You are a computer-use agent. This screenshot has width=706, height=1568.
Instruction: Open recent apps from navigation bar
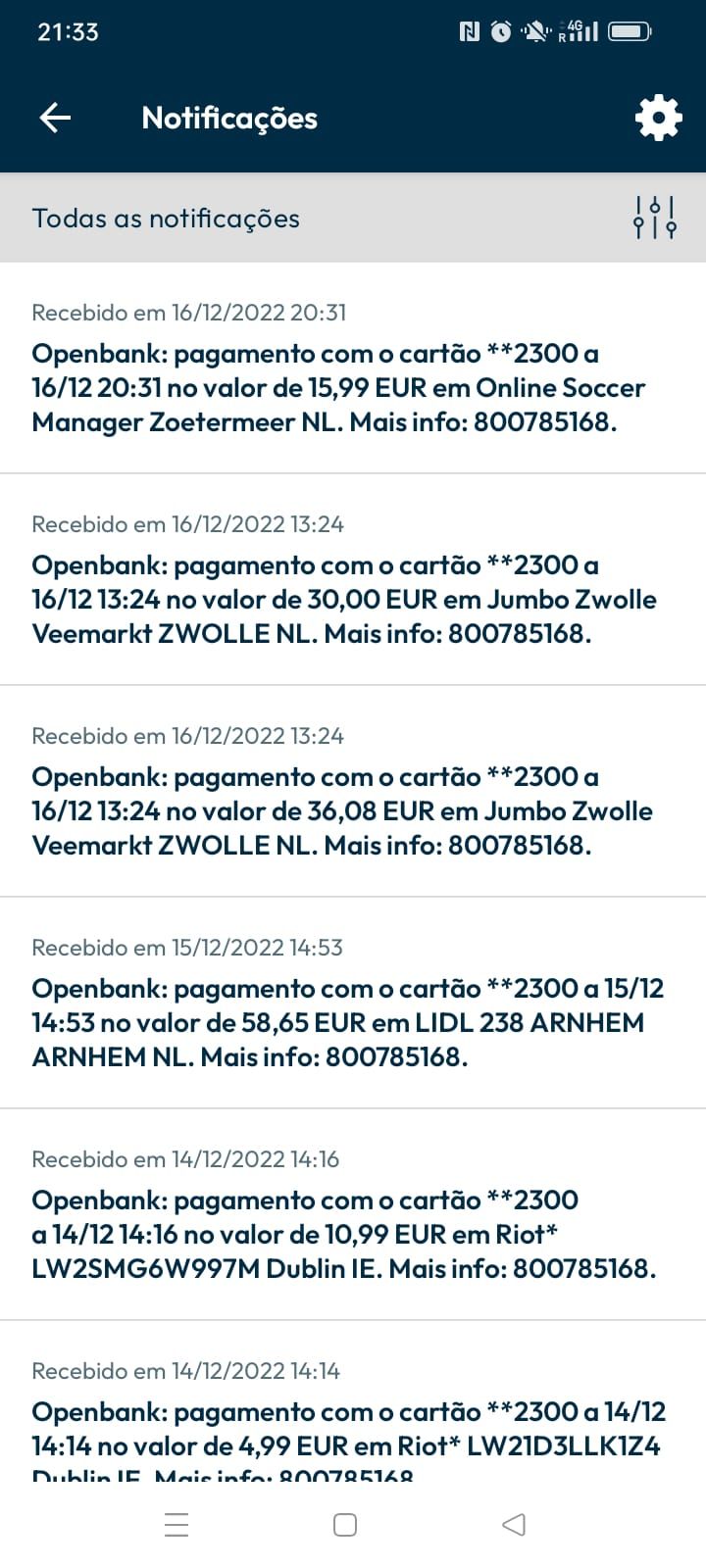coord(176,1525)
